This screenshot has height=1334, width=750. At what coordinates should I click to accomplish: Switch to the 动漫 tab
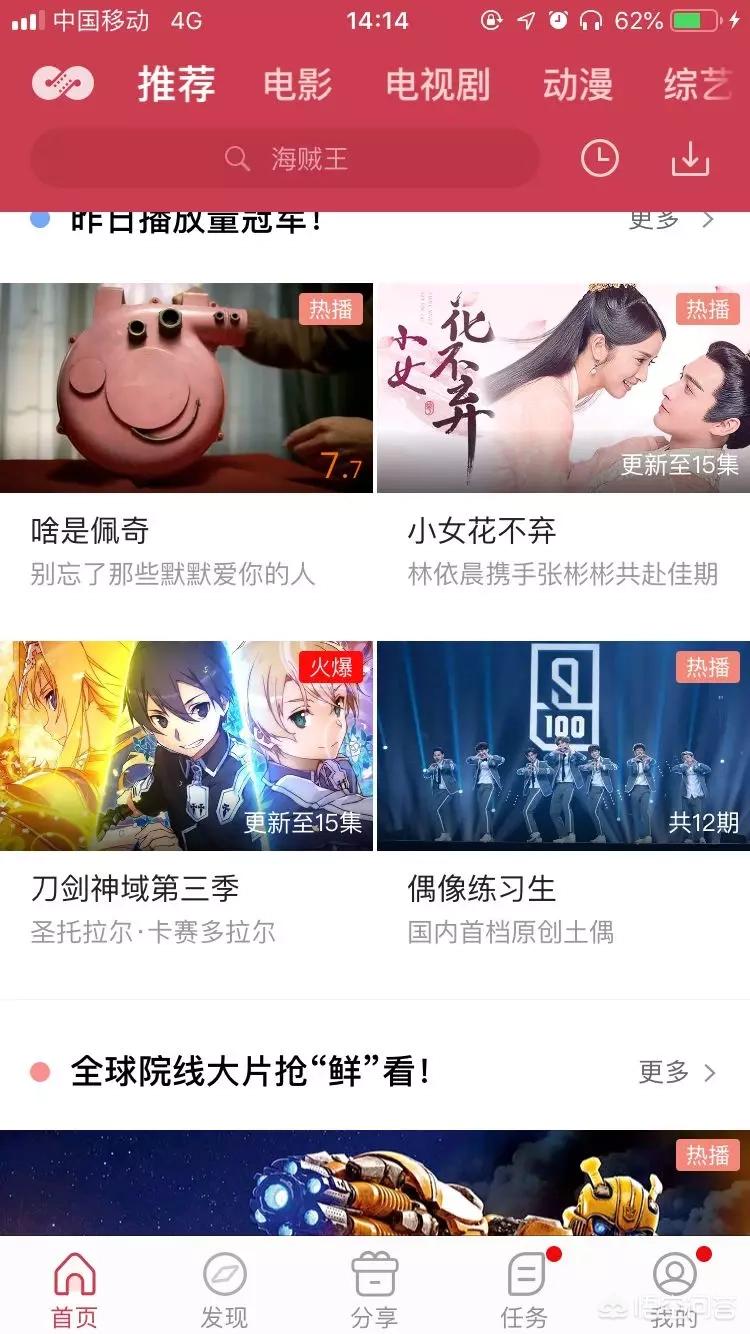coord(577,85)
